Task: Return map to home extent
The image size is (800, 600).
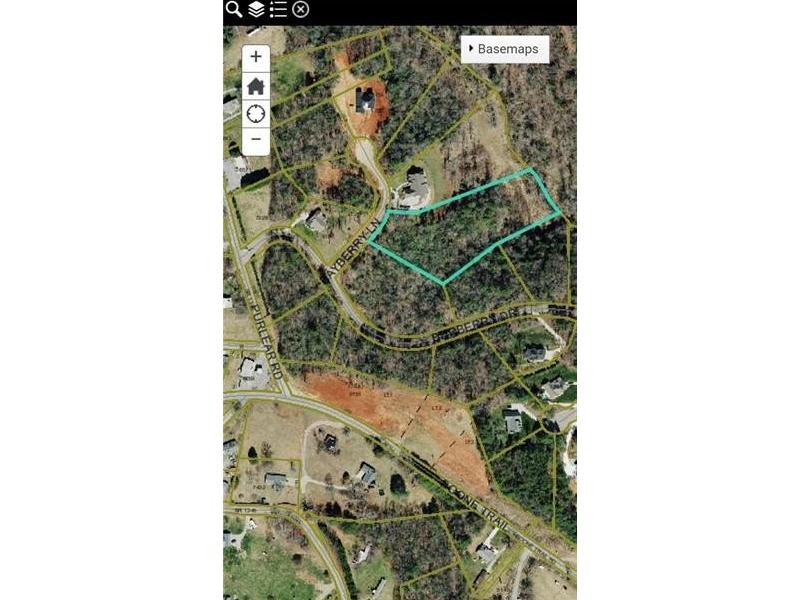Action: coord(256,86)
